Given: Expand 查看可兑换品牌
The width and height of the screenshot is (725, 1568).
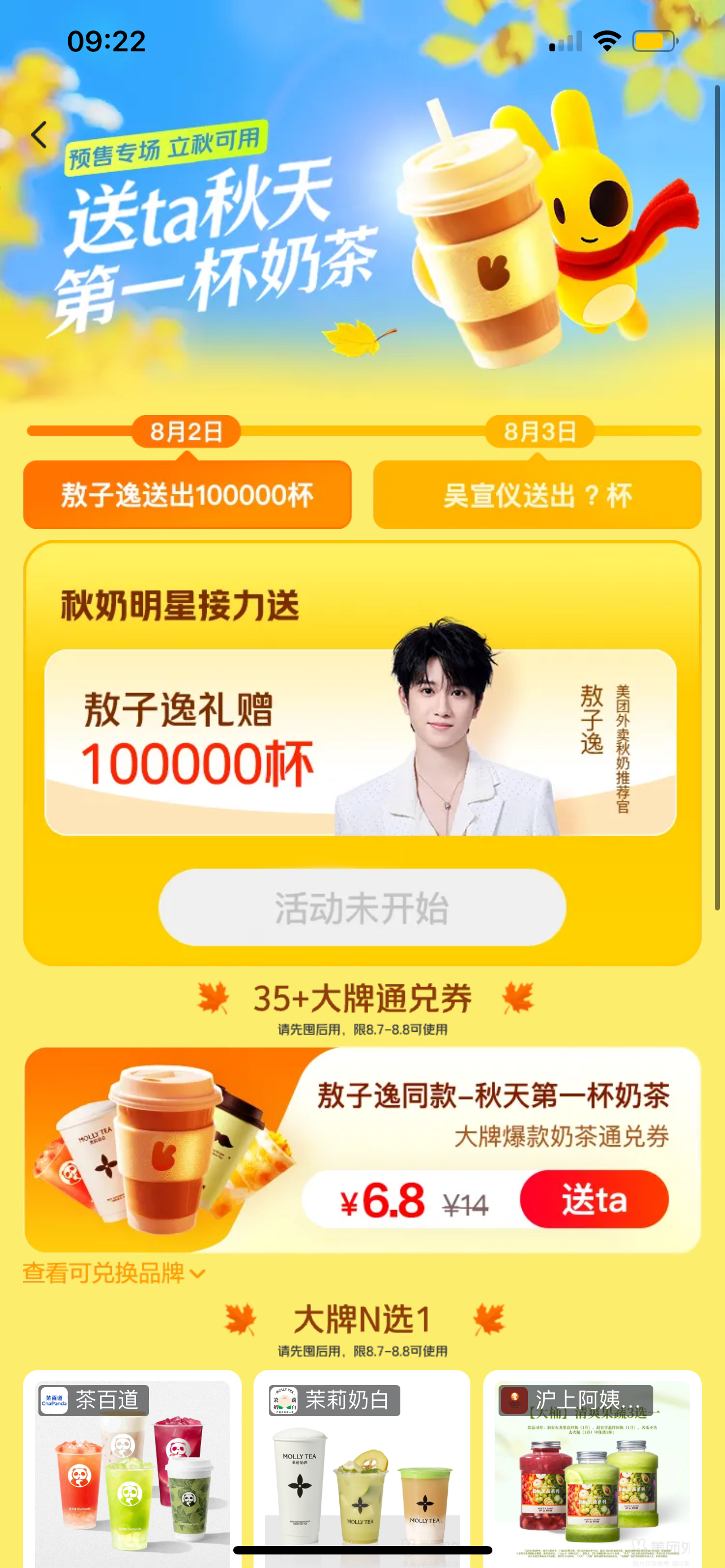Looking at the screenshot, I should 115,1272.
